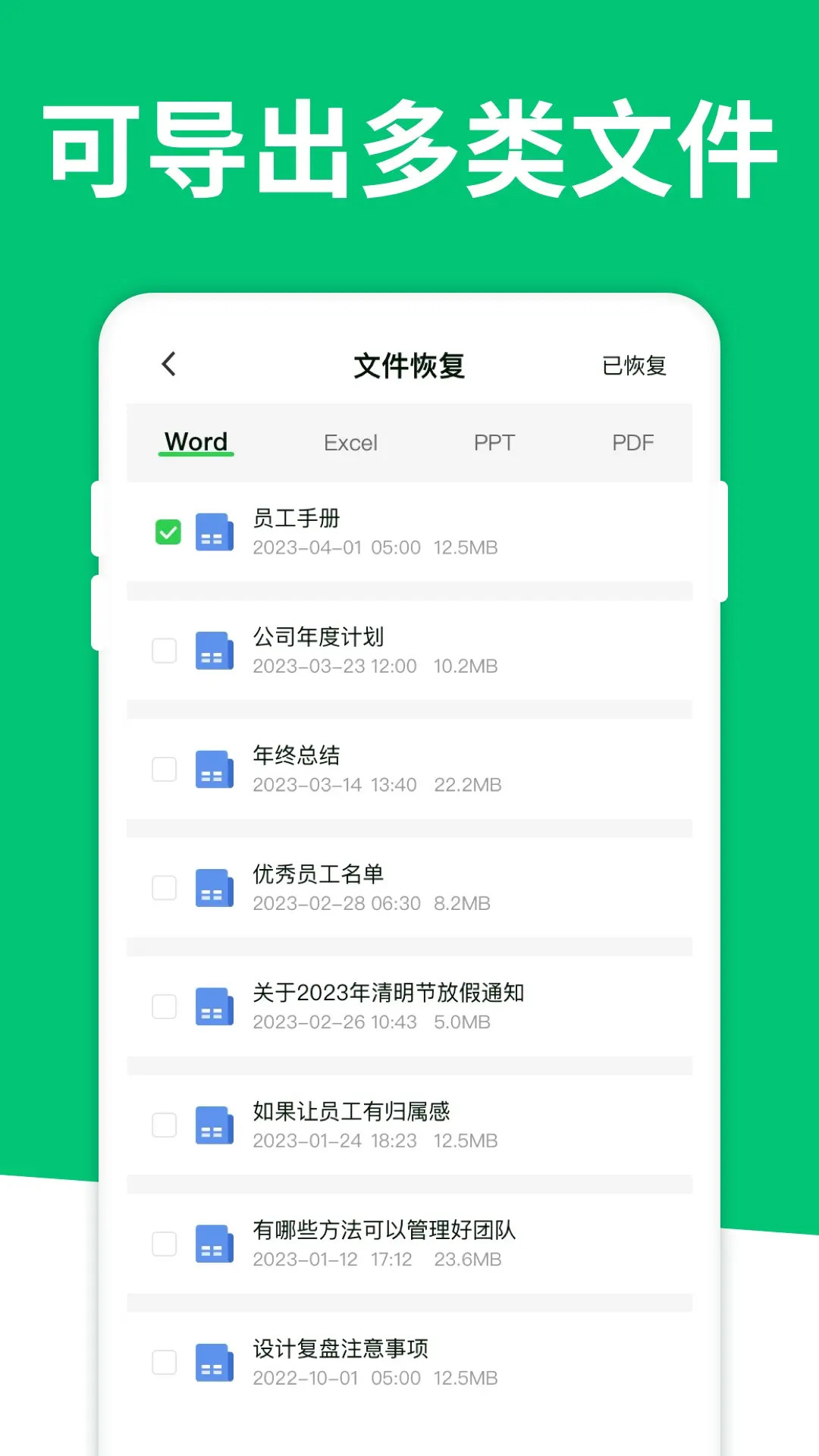Click the document icon beside 有哪些方法可以管理好团队
The height and width of the screenshot is (1456, 819).
[215, 1244]
